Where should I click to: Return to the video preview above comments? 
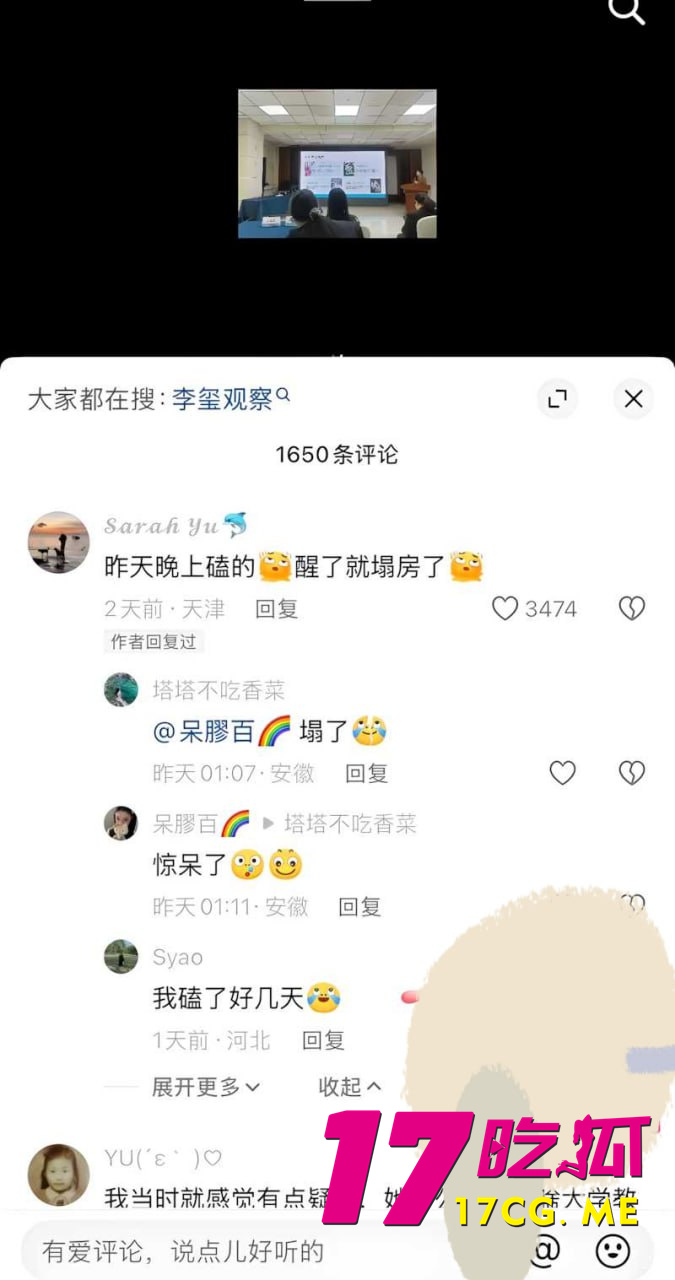click(337, 164)
